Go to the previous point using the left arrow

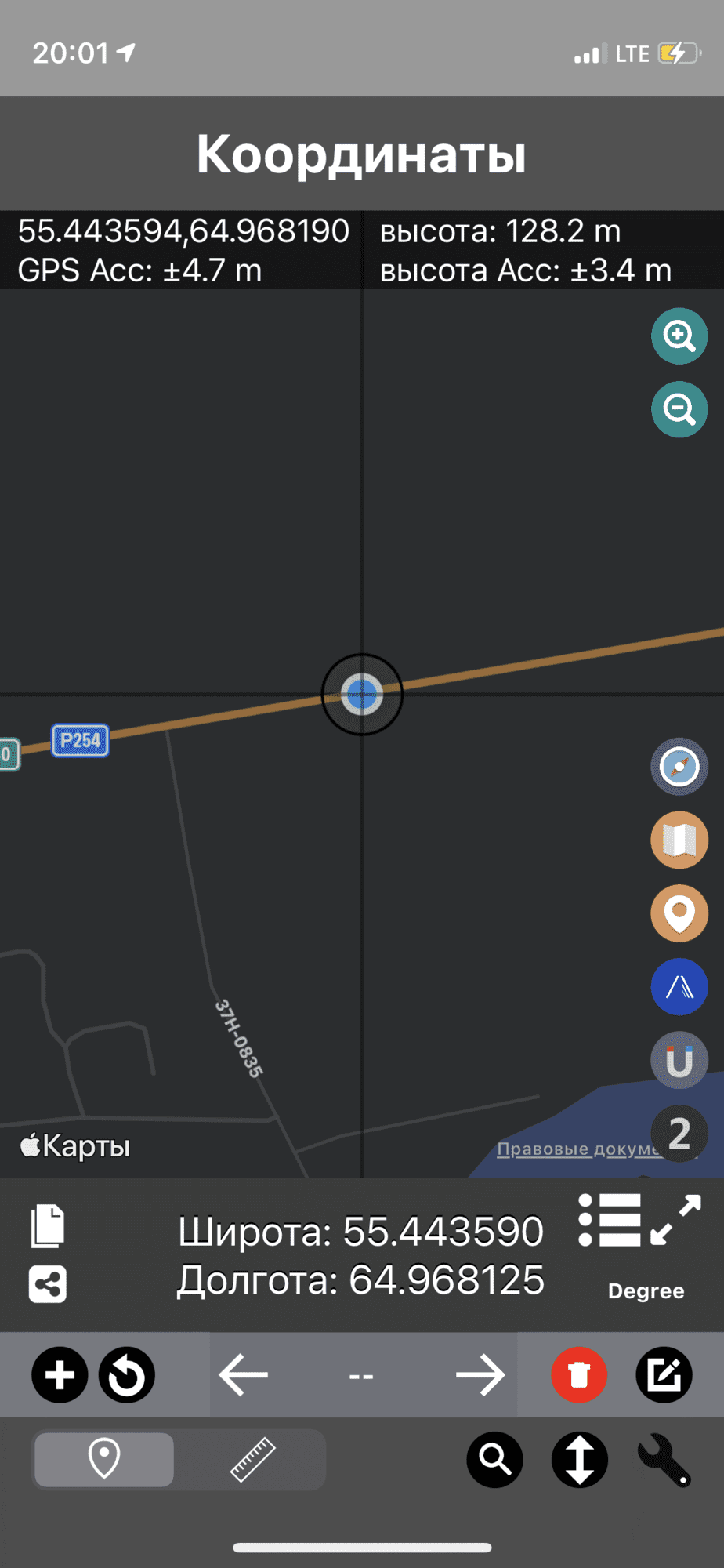244,1374
